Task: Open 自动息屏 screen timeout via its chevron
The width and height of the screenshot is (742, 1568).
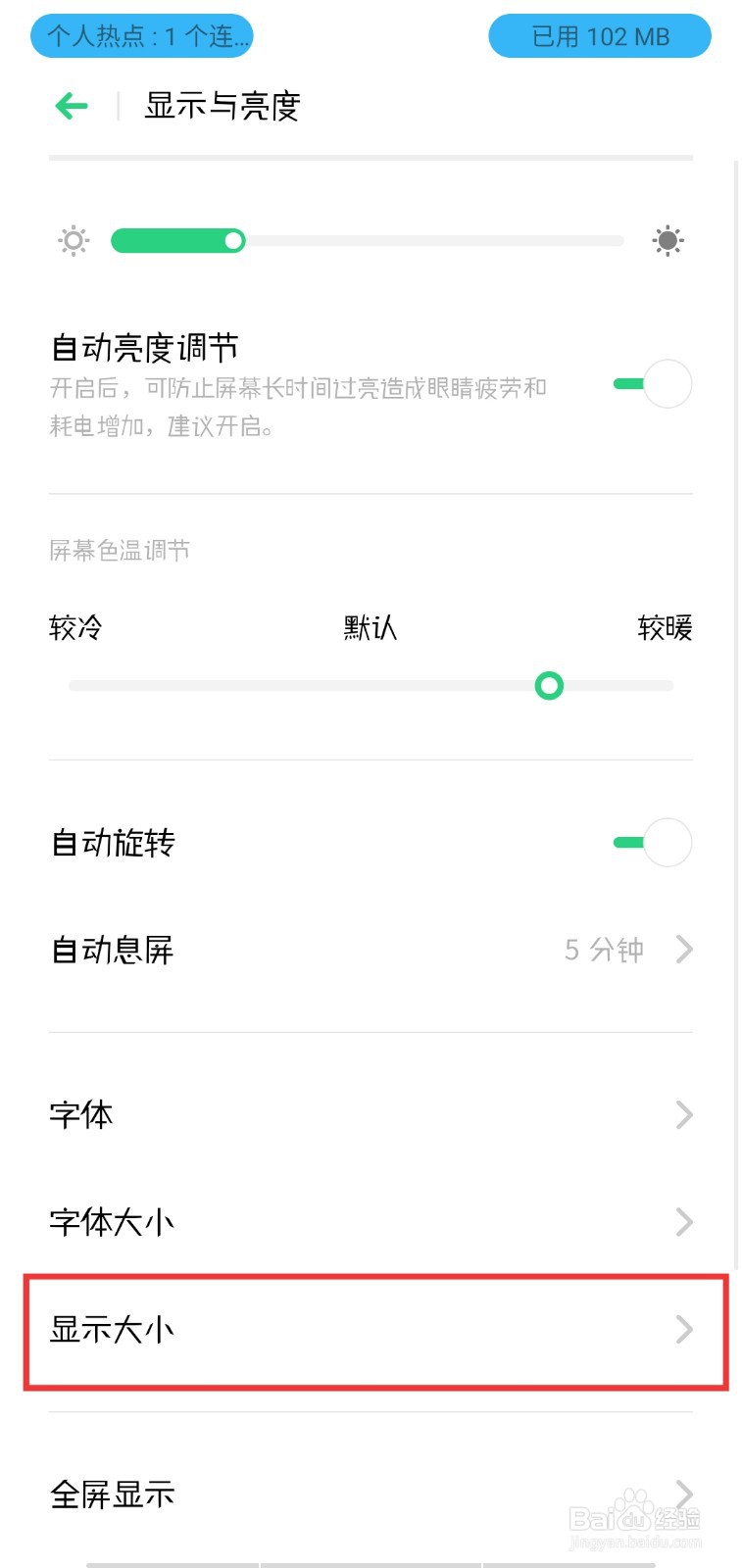Action: 683,949
